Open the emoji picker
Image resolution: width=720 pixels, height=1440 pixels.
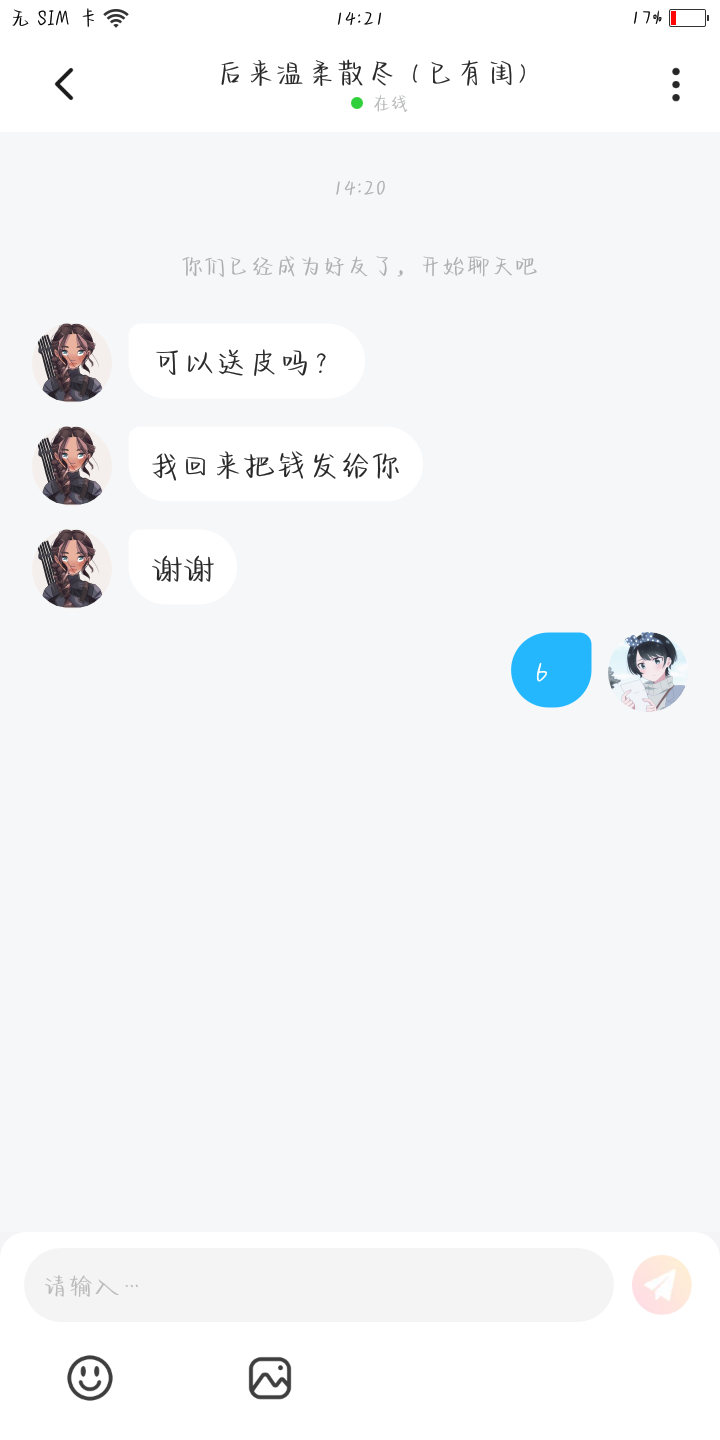90,1378
